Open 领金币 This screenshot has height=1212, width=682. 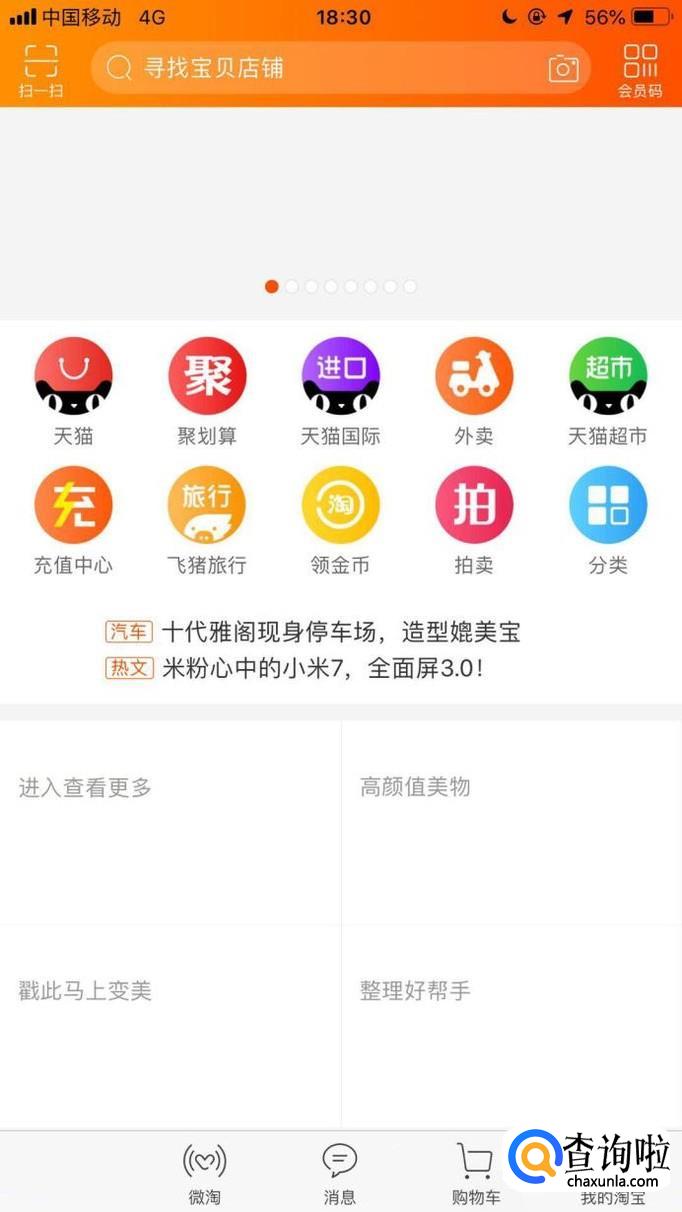(341, 519)
